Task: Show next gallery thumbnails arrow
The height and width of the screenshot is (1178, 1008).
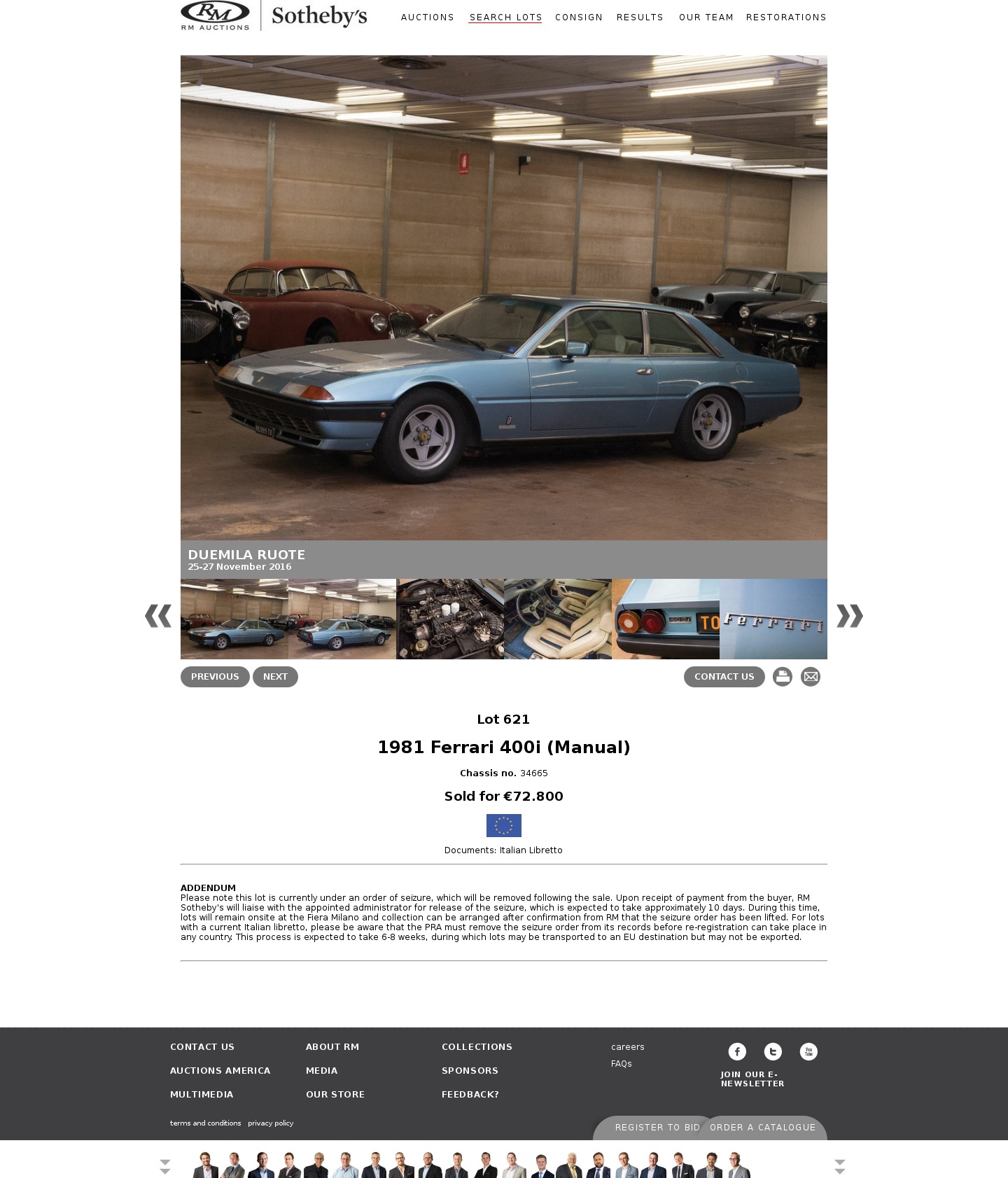Action: 849,616
